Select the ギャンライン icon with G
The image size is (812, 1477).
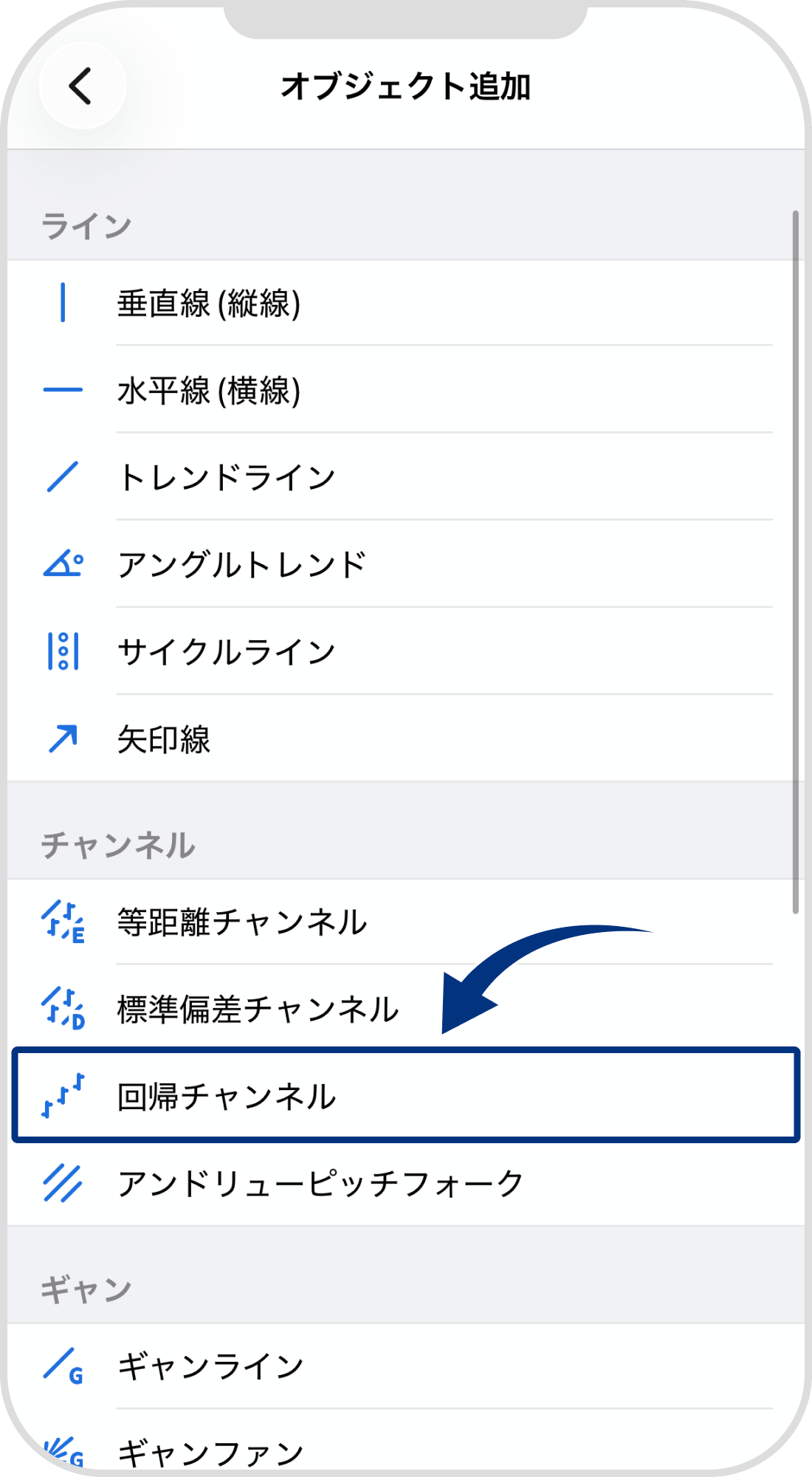(x=65, y=1364)
